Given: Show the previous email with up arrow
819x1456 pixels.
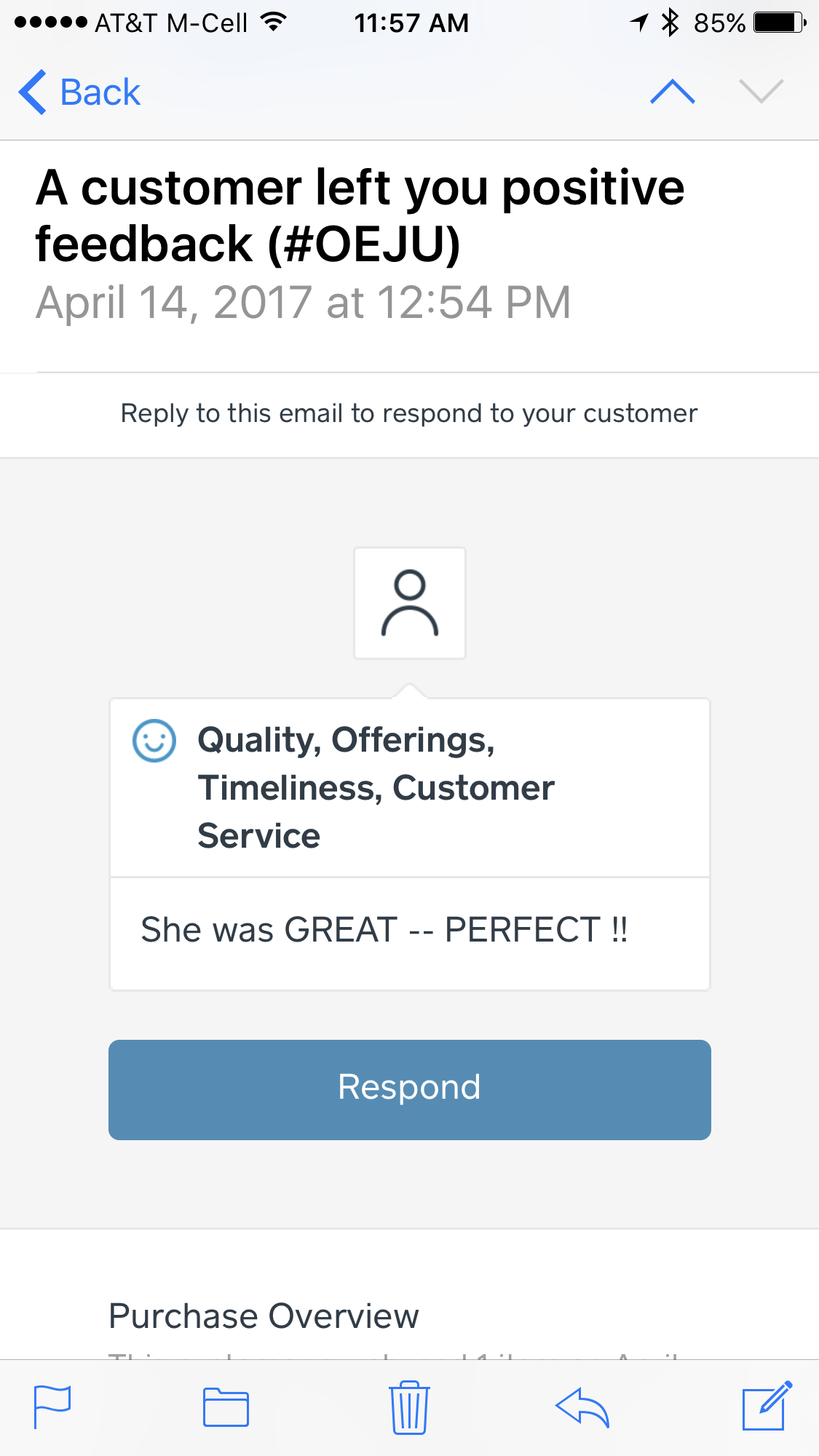Looking at the screenshot, I should click(672, 92).
